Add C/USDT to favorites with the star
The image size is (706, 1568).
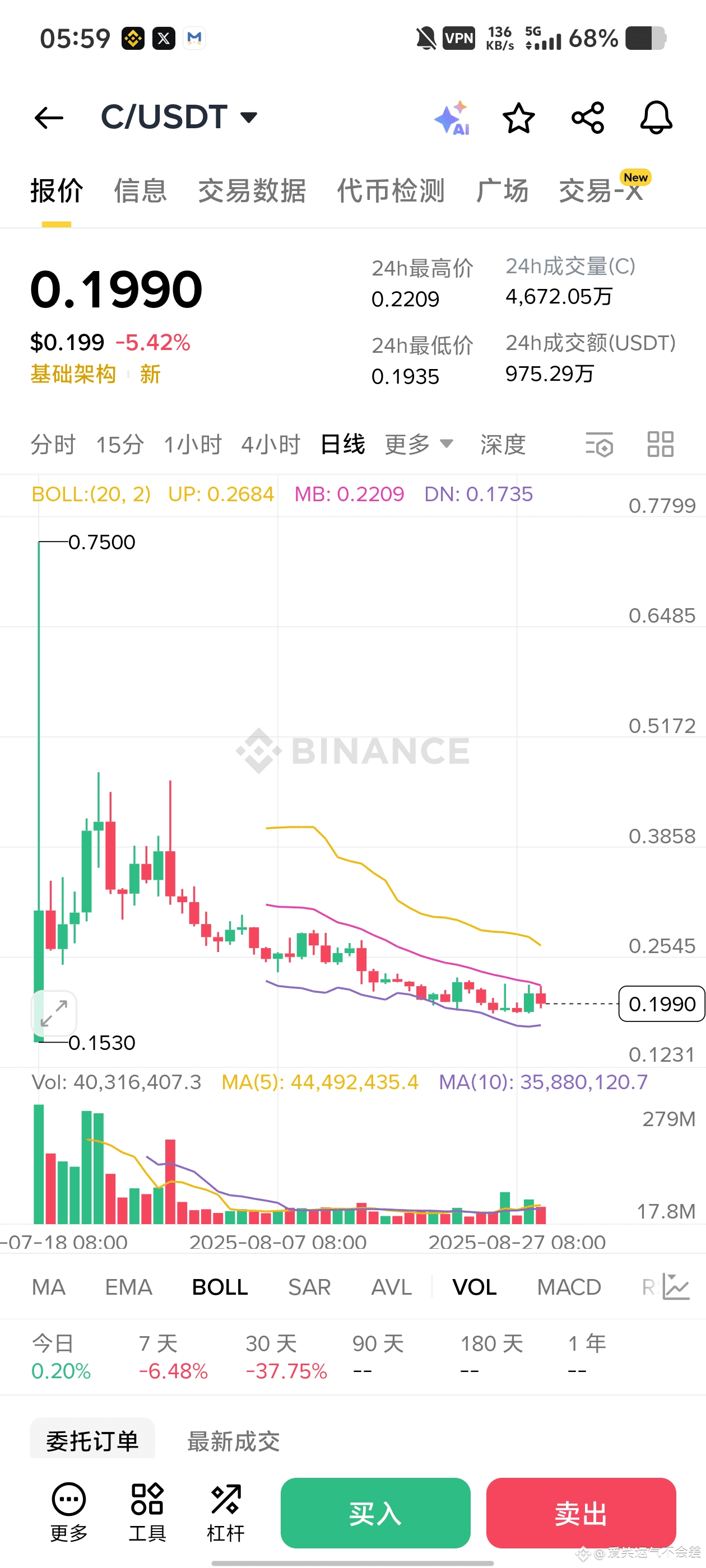518,118
